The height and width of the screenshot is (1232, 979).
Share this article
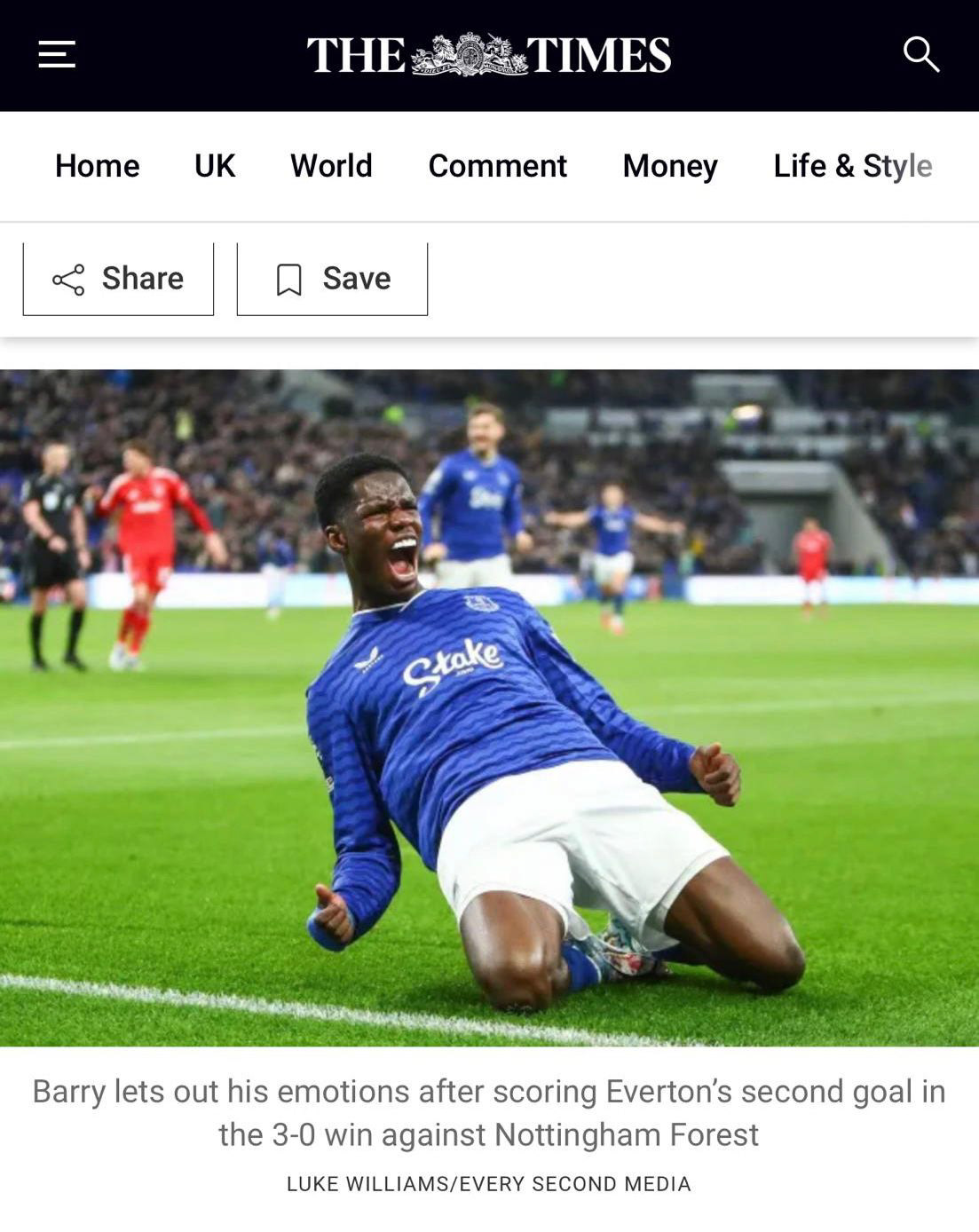click(118, 279)
